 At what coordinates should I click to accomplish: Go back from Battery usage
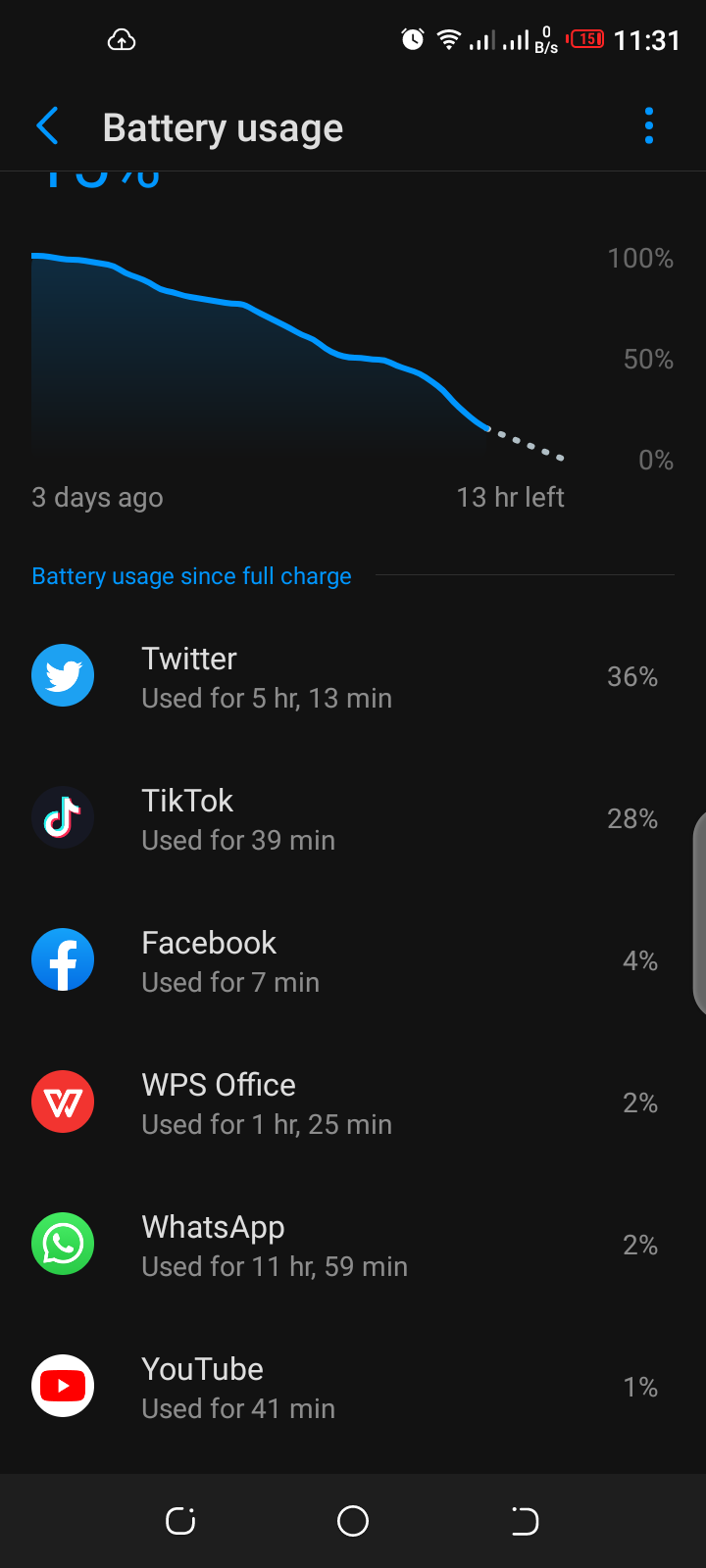(47, 126)
